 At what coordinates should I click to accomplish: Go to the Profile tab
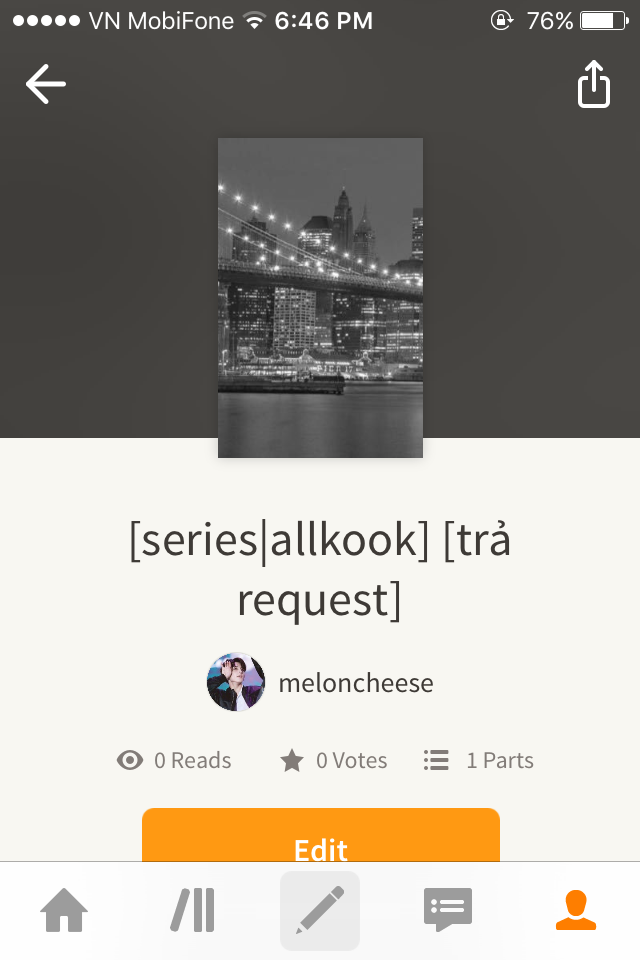coord(576,911)
